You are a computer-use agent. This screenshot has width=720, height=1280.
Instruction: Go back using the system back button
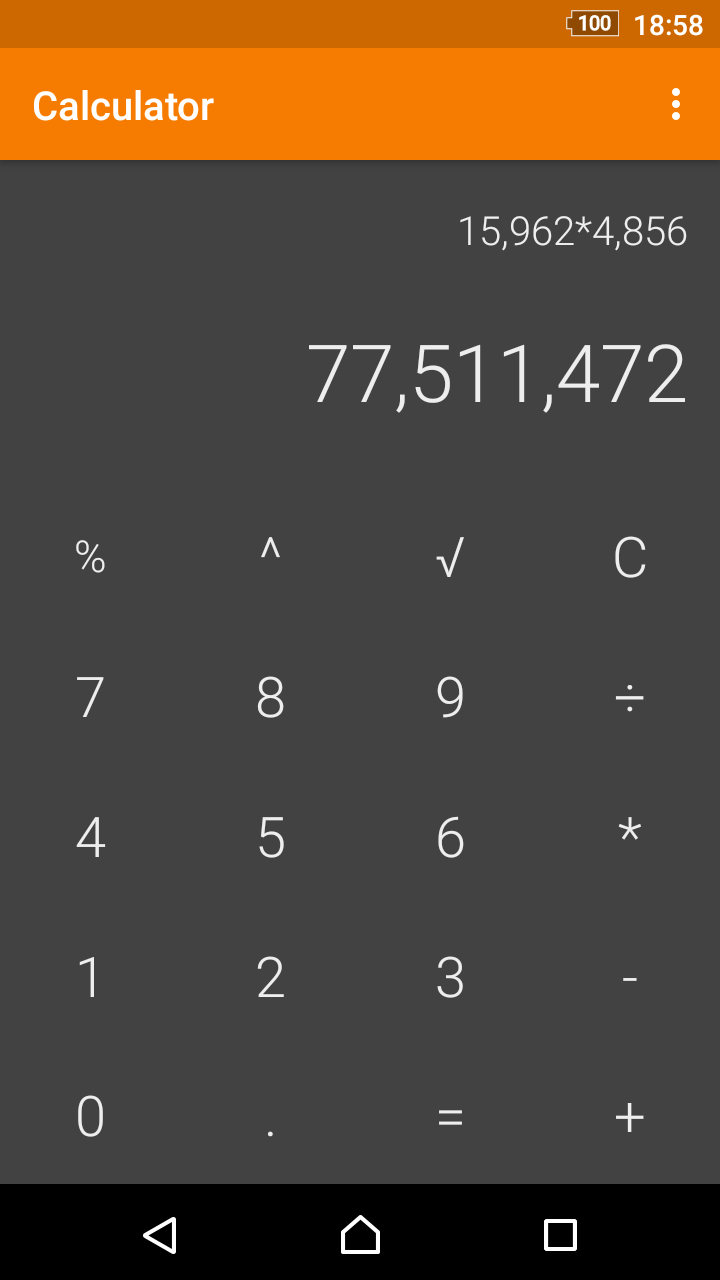(x=160, y=1234)
